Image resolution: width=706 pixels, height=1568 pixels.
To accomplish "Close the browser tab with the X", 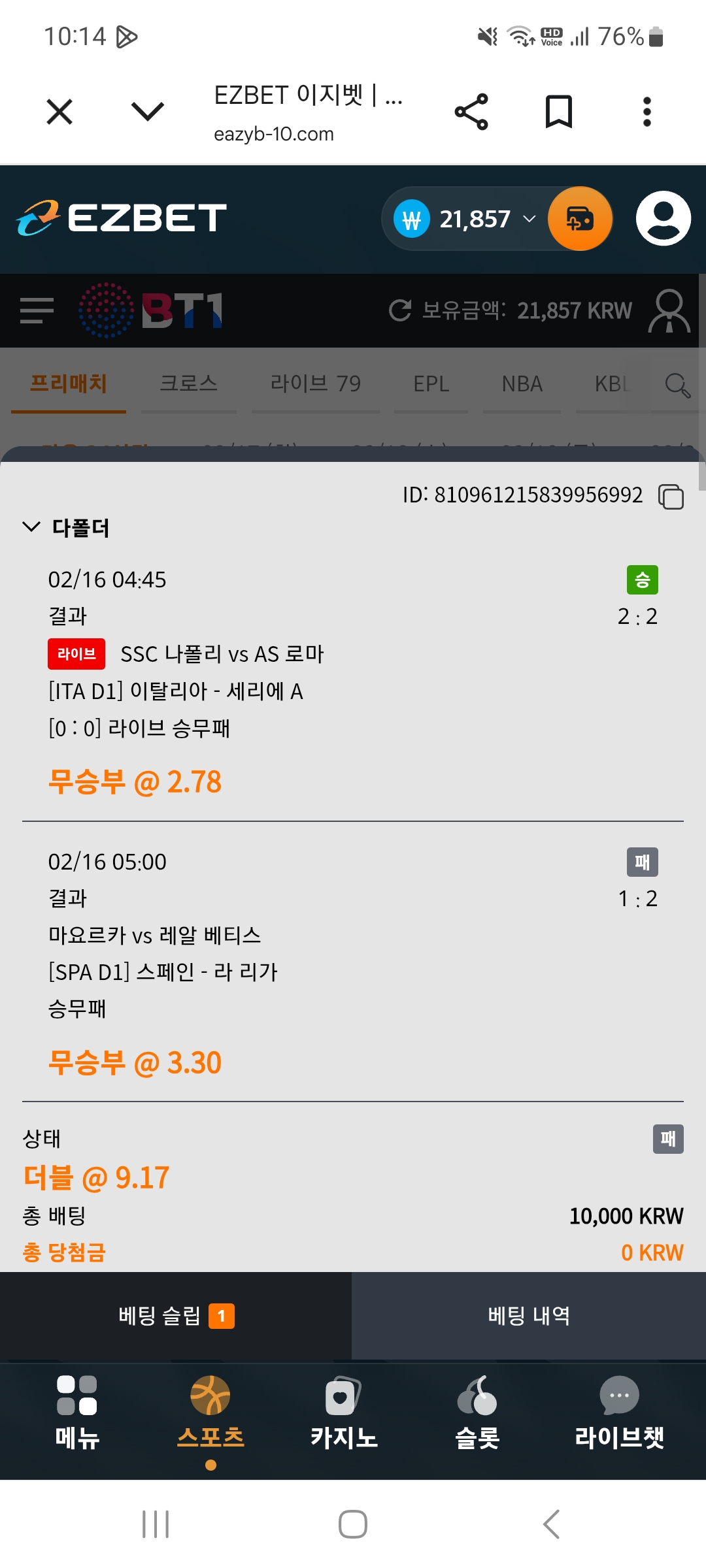I will 59,112.
